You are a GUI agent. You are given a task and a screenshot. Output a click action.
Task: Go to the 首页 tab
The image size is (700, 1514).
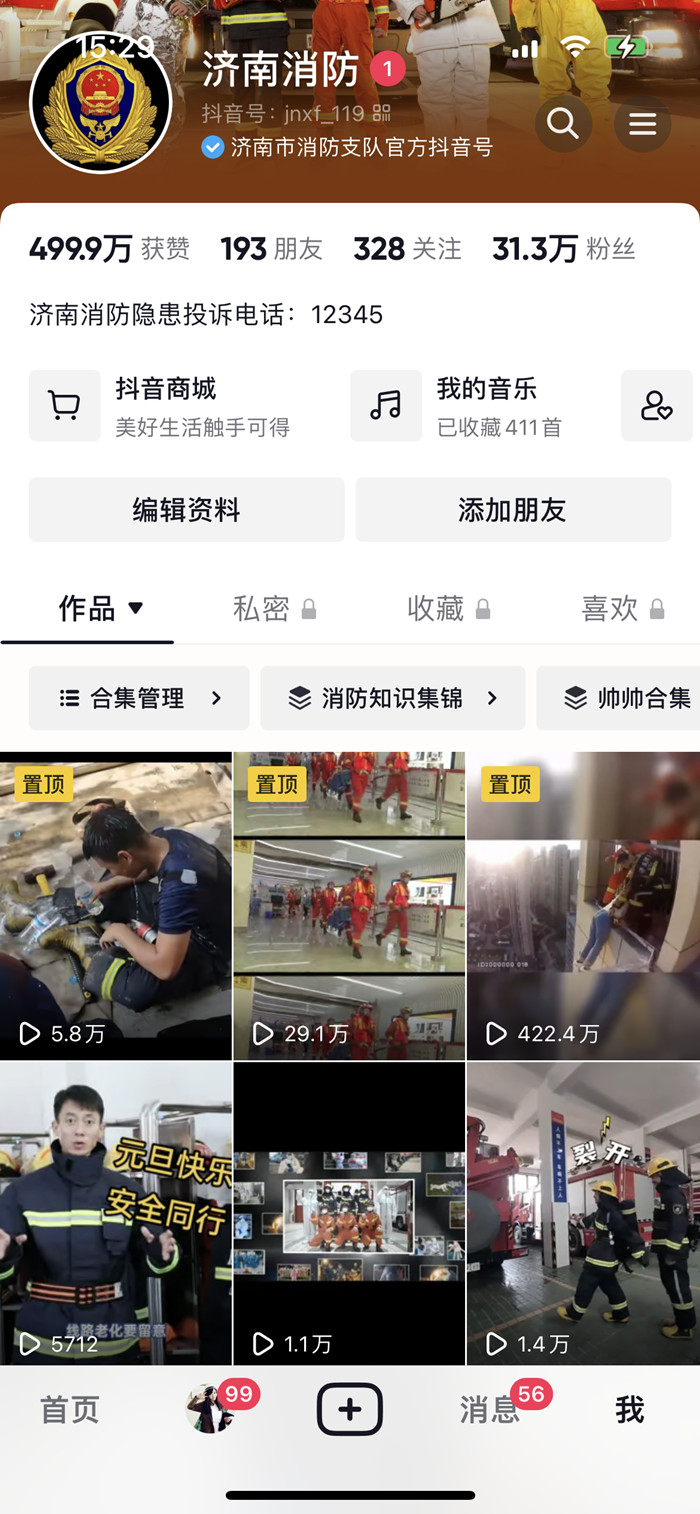[x=70, y=1410]
